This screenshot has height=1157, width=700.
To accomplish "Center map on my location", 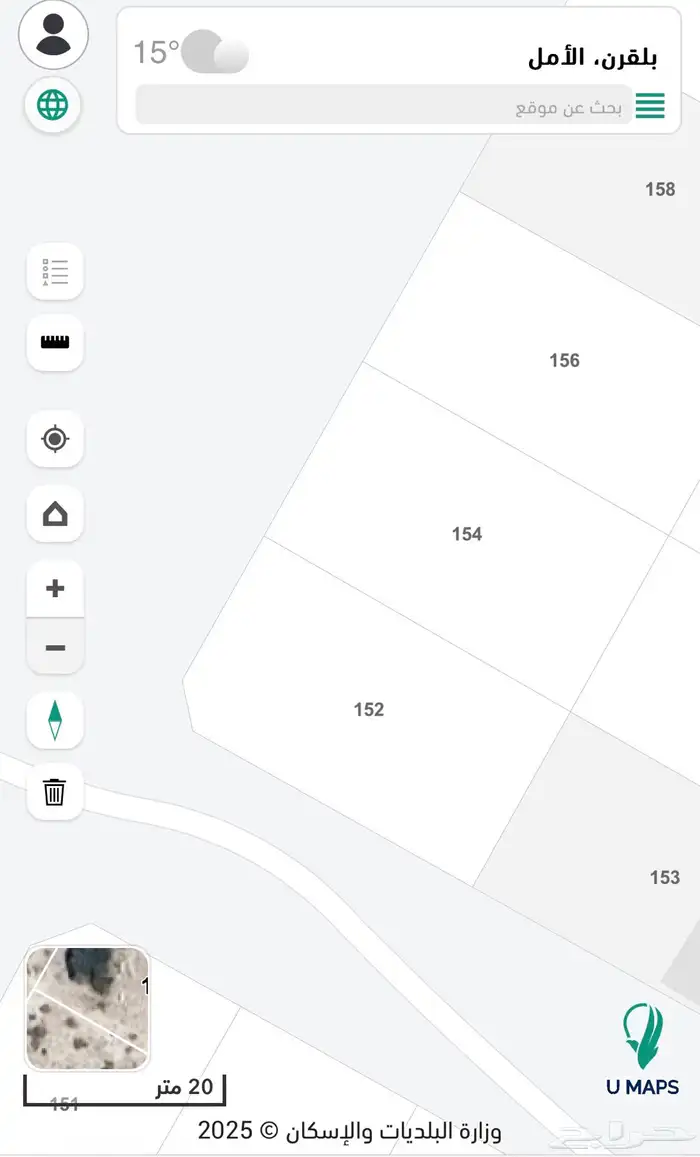I will [x=55, y=438].
